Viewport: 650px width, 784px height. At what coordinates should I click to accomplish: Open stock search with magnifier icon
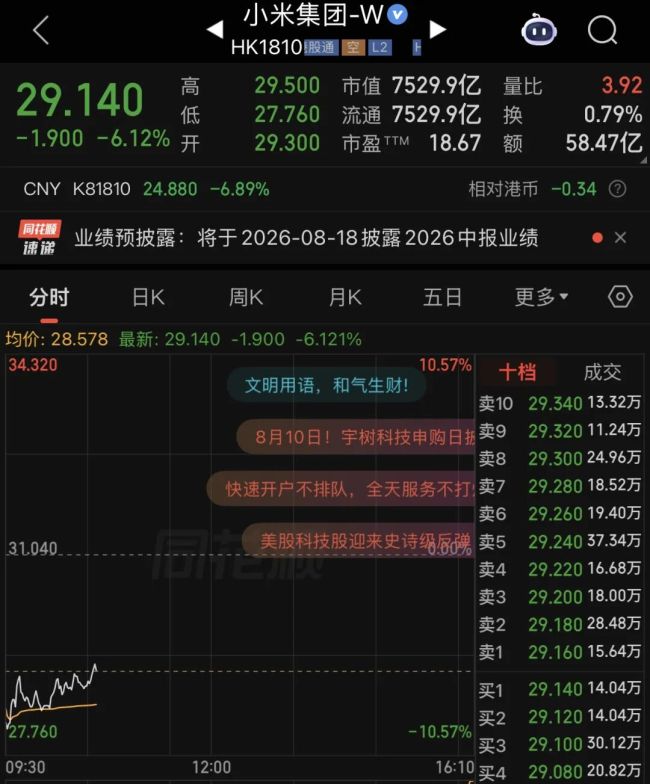(602, 30)
